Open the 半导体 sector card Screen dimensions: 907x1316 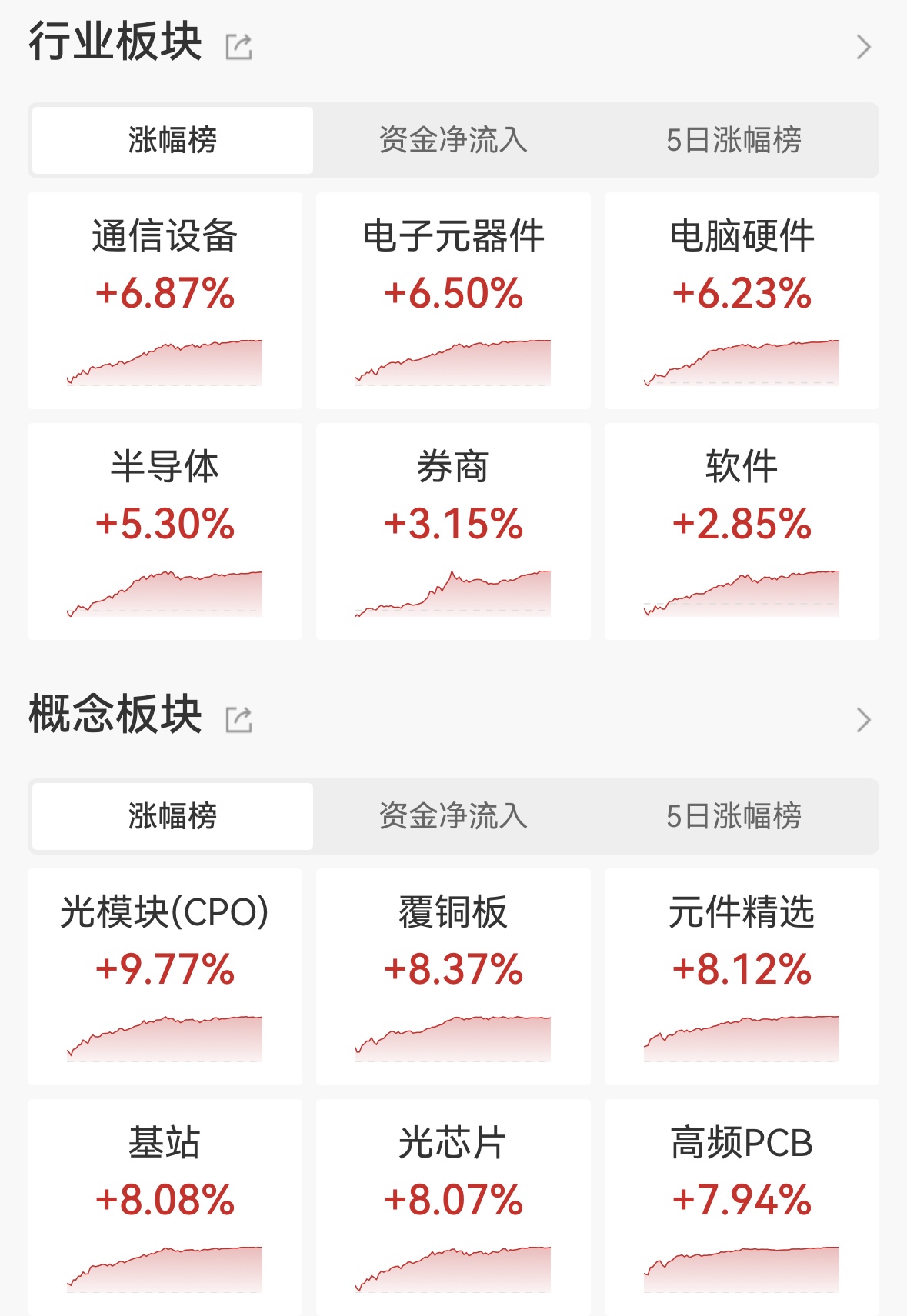coord(165,531)
